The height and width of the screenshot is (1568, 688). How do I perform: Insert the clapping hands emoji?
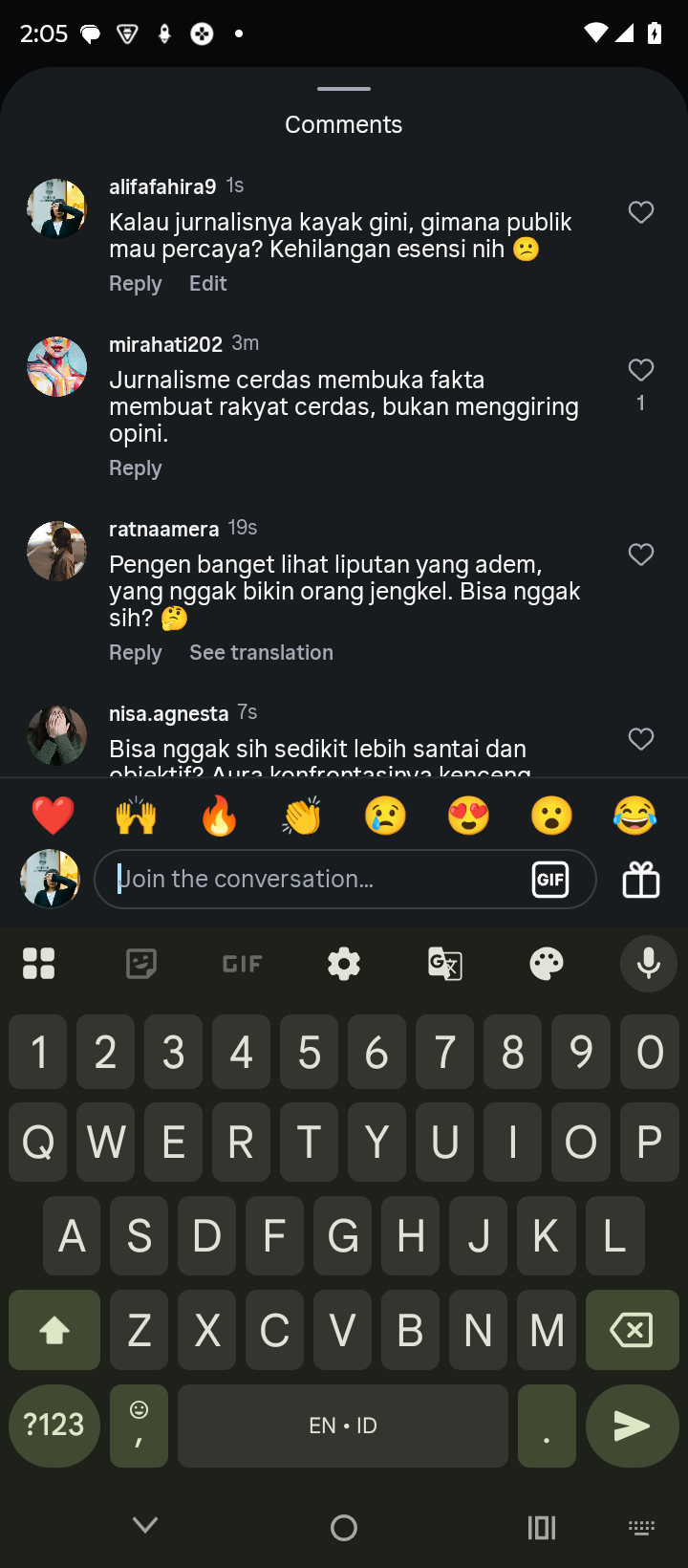[x=302, y=817]
